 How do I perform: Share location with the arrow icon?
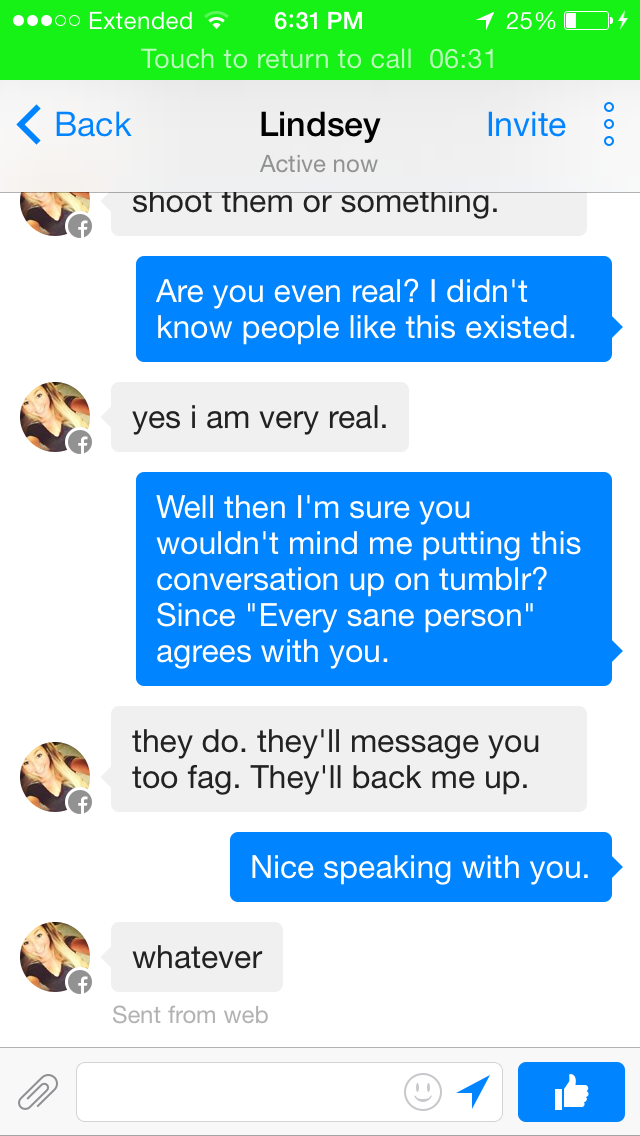(473, 1092)
